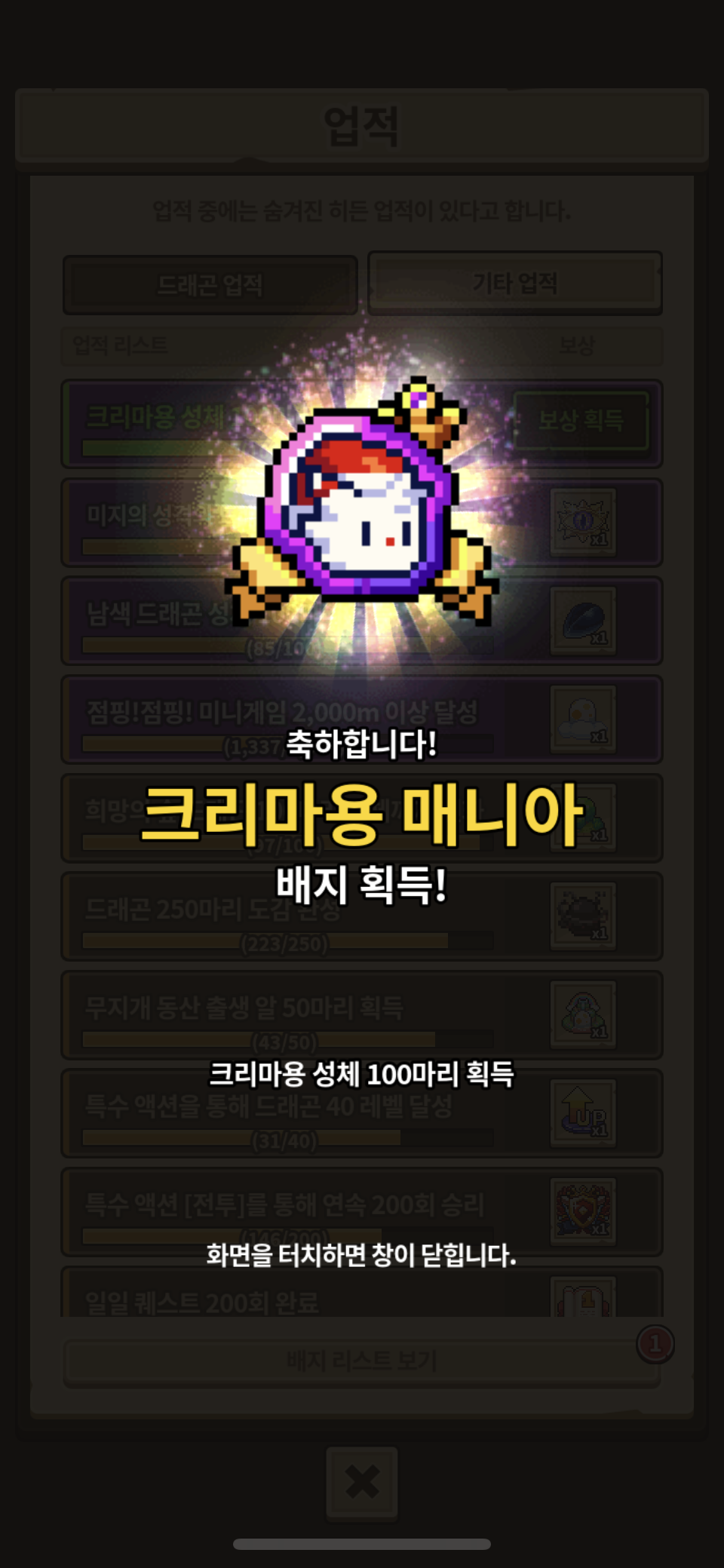
Task: Switch to the 드래곤 업적 tab
Action: (x=210, y=285)
